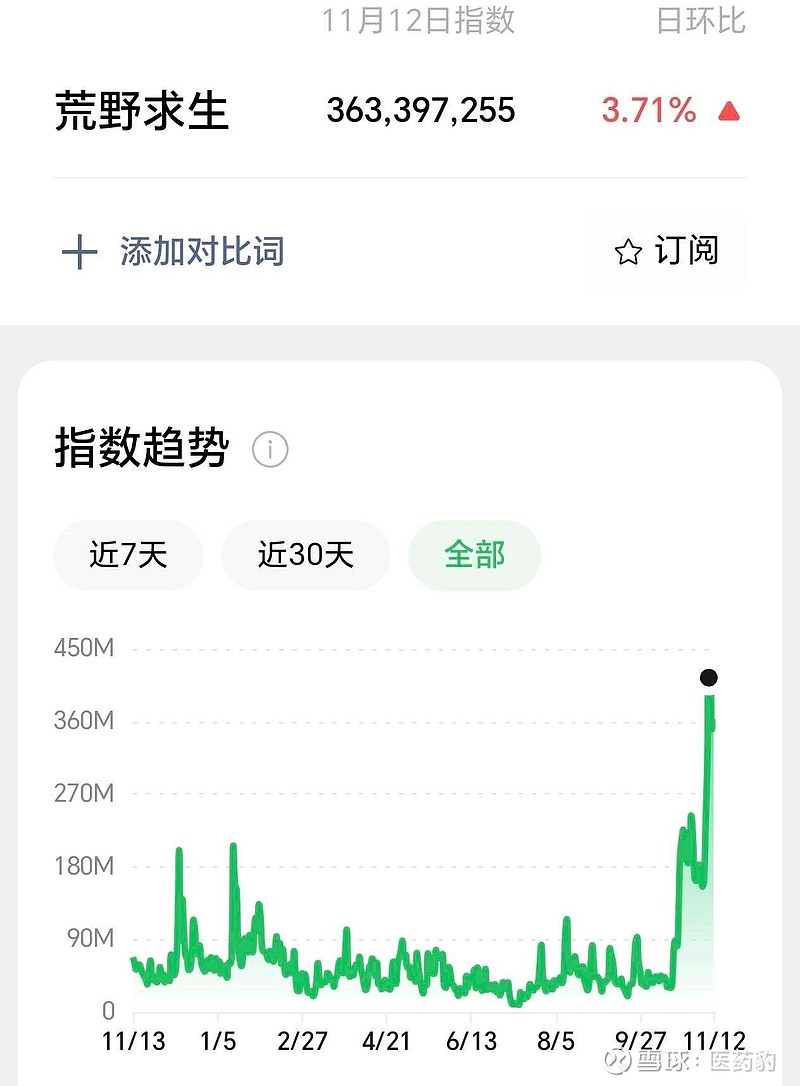Tap the red upward triangle indicator

coord(730,112)
